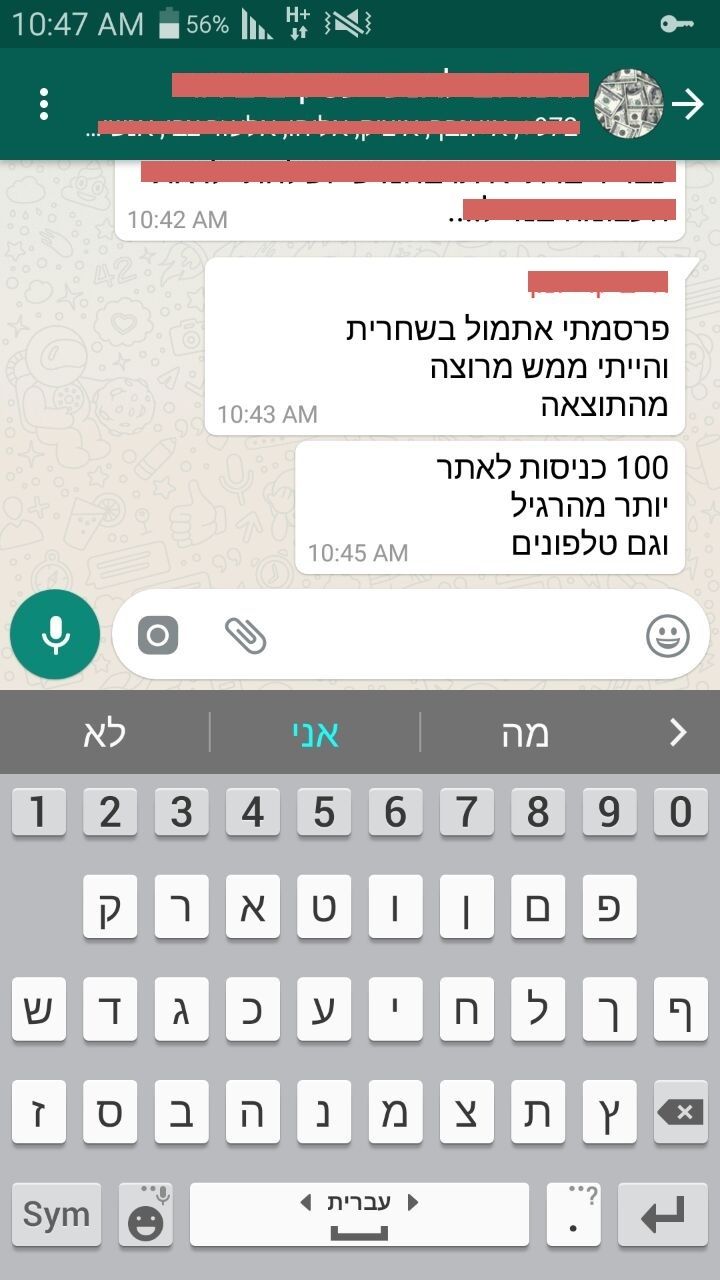Choose the suggested word אני
The image size is (720, 1280).
[315, 734]
